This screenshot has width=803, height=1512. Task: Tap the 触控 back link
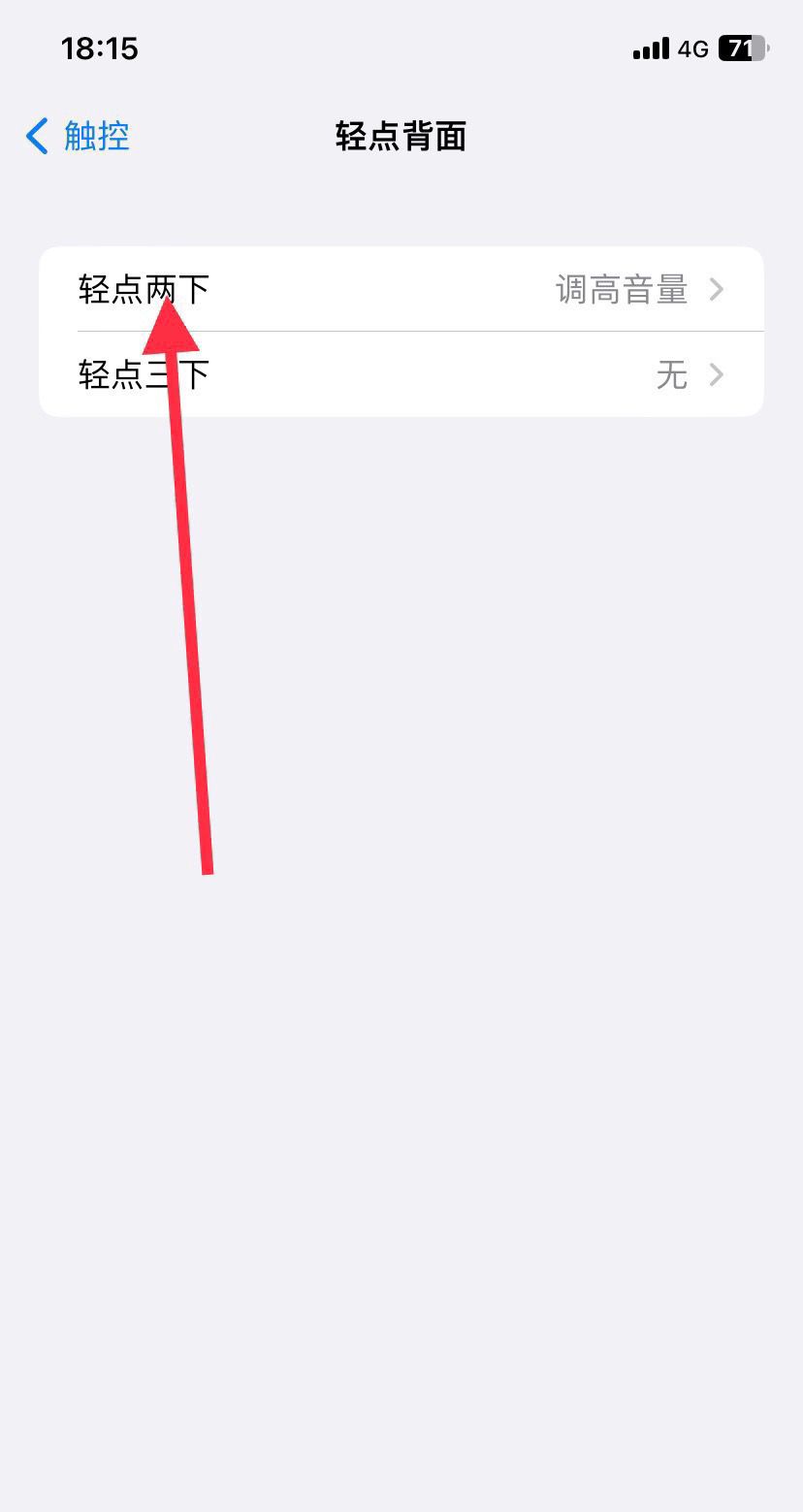pyautogui.click(x=94, y=137)
